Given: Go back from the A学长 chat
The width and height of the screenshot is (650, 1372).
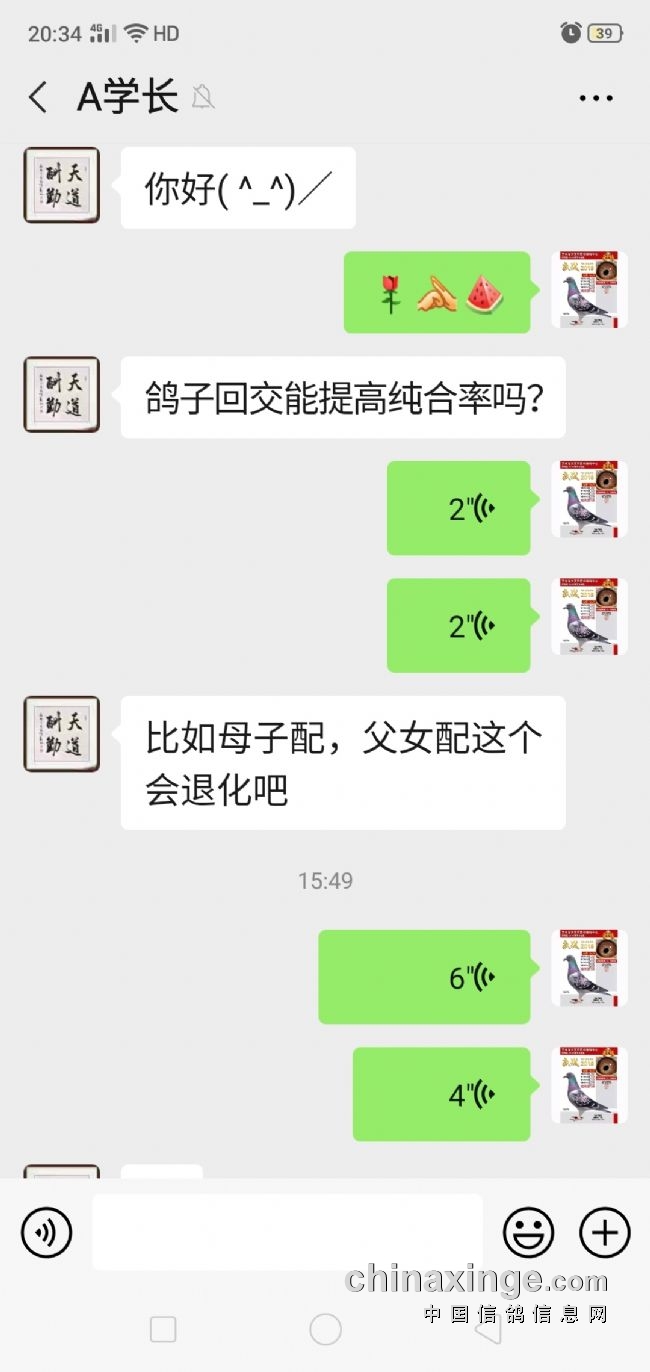Looking at the screenshot, I should click(x=38, y=97).
